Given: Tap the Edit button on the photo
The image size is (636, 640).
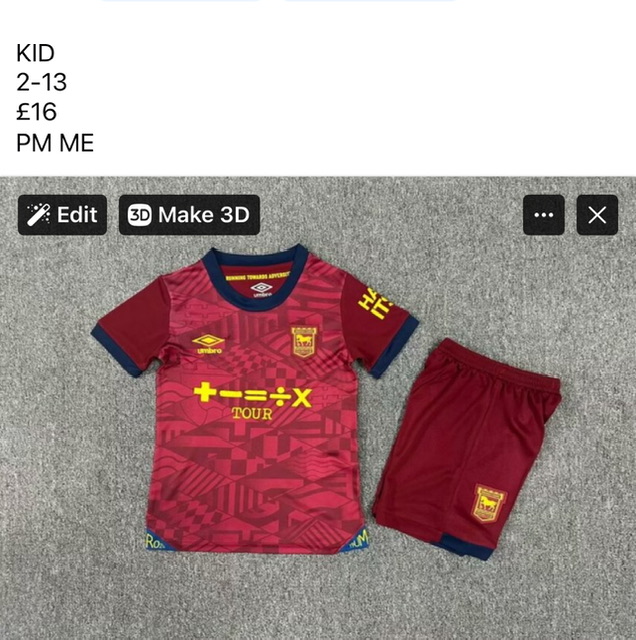Looking at the screenshot, I should coord(62,215).
